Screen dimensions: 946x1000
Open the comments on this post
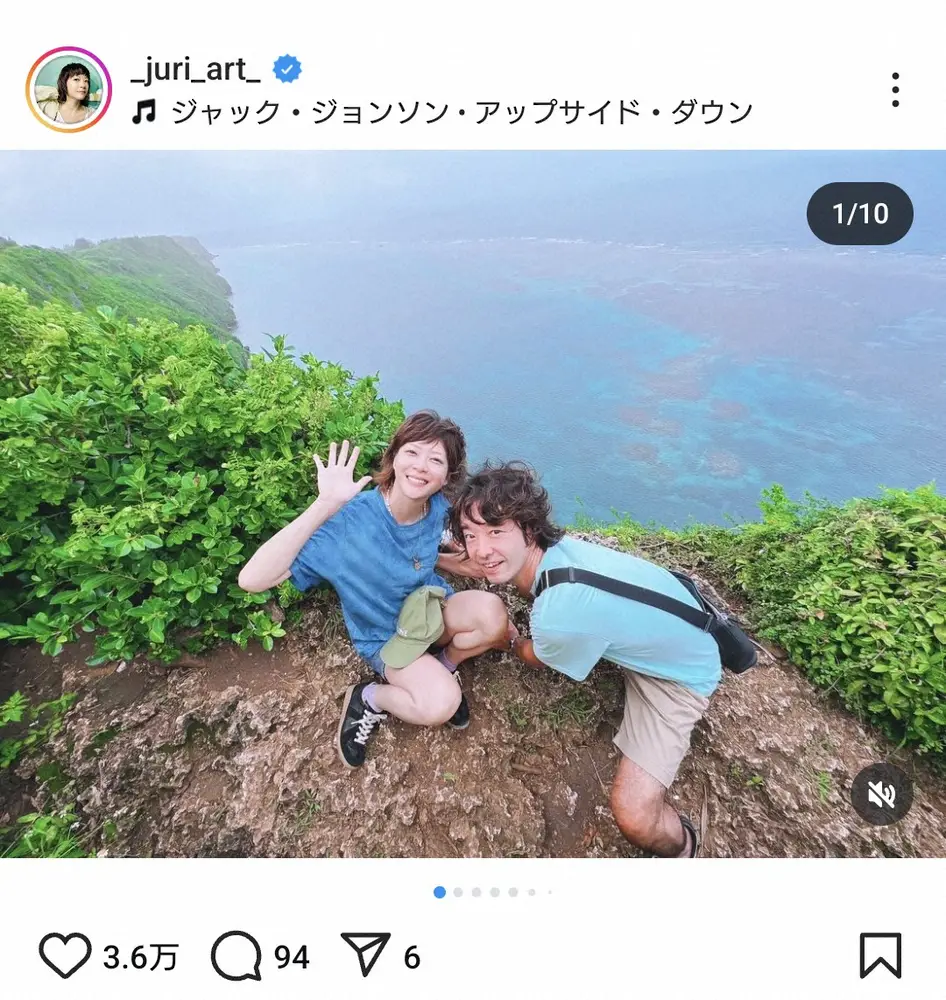tap(236, 956)
